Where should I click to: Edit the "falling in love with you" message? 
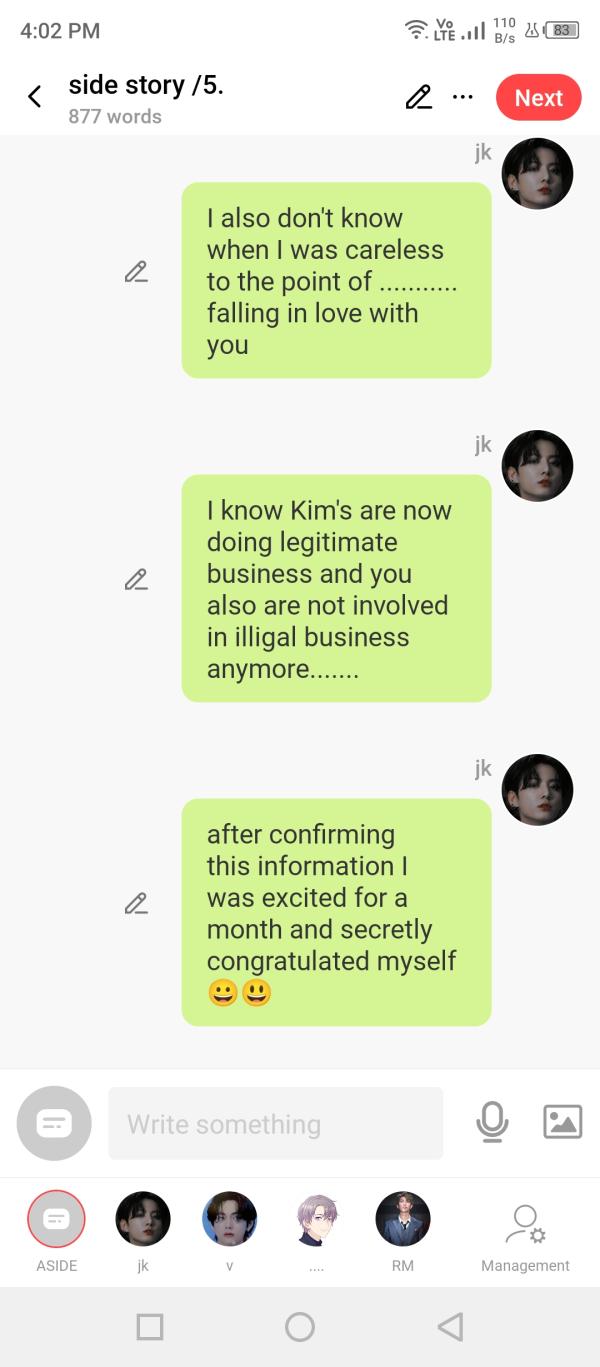[x=136, y=271]
